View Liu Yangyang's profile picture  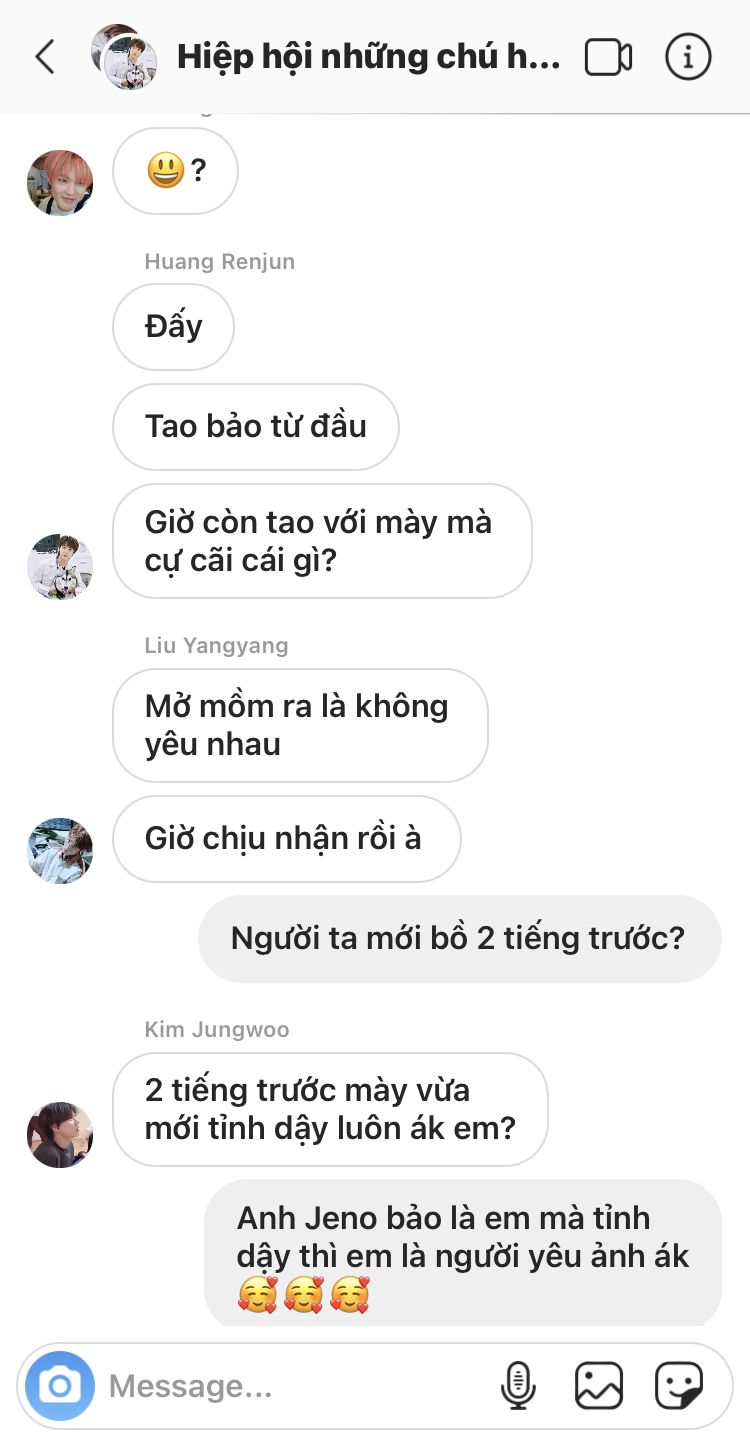click(x=60, y=851)
